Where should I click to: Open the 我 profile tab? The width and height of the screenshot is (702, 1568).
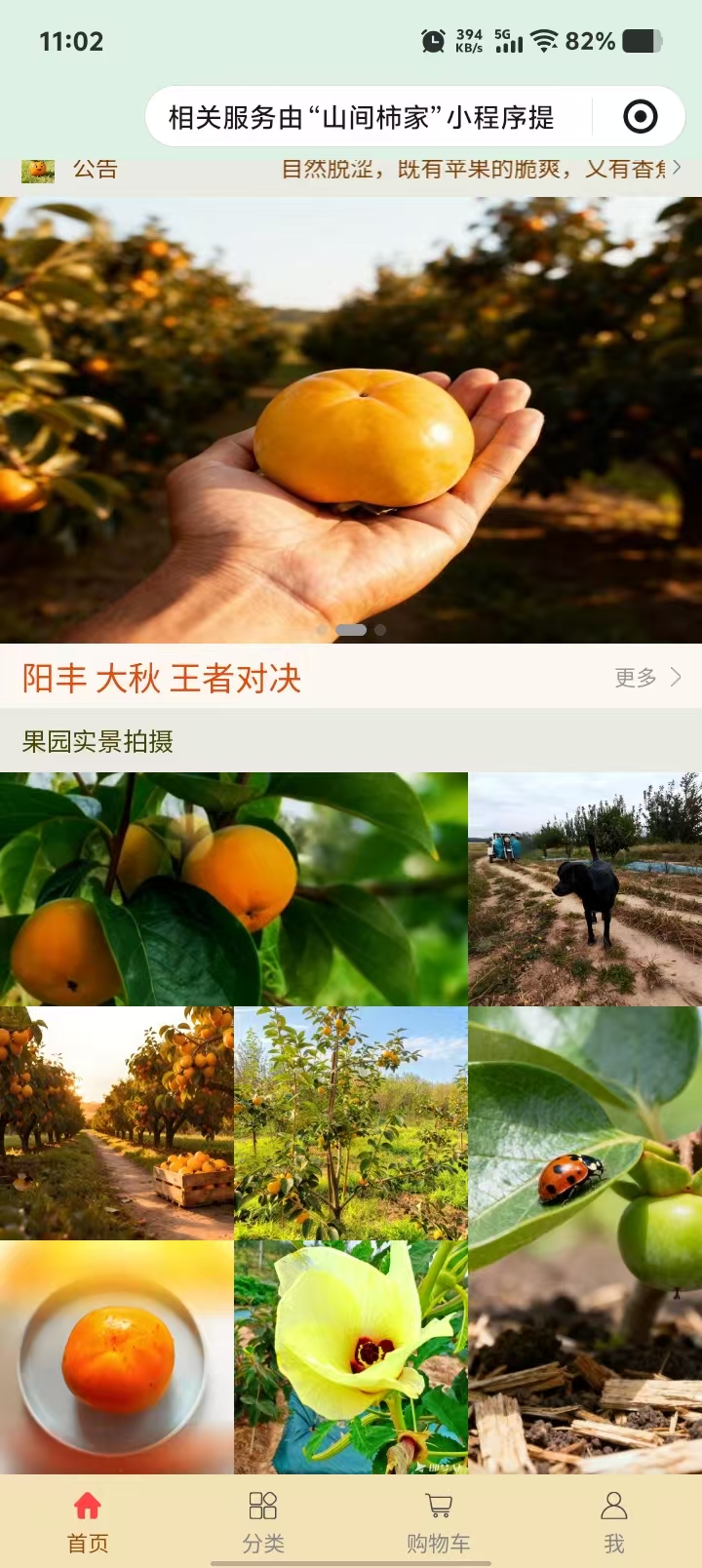tap(614, 1521)
